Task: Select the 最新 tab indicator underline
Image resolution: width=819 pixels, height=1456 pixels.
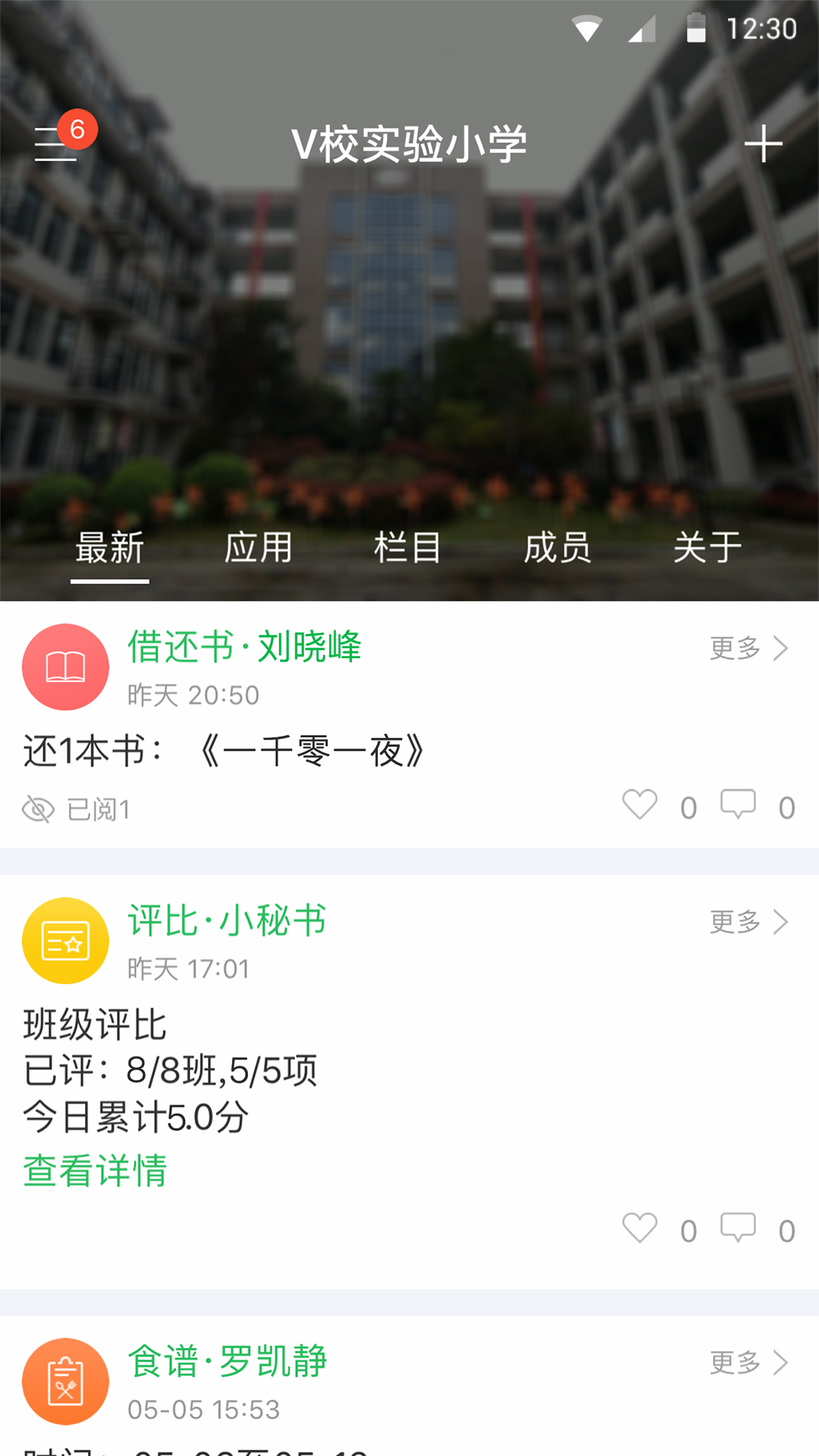Action: pos(108,582)
